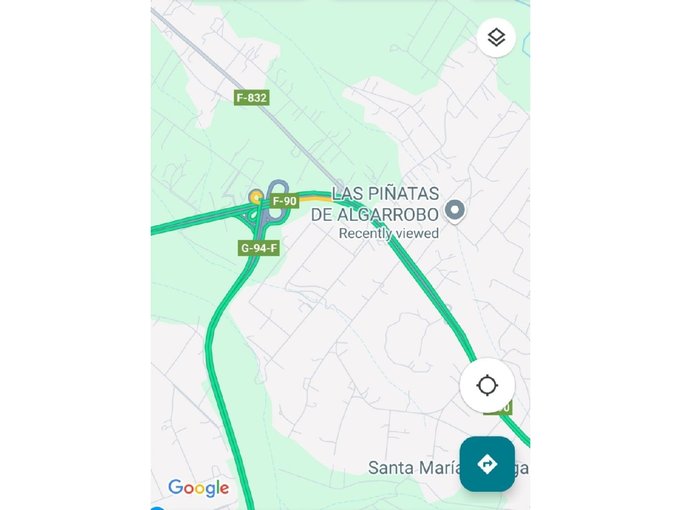
Task: Open the map layers selector
Action: coord(496,38)
